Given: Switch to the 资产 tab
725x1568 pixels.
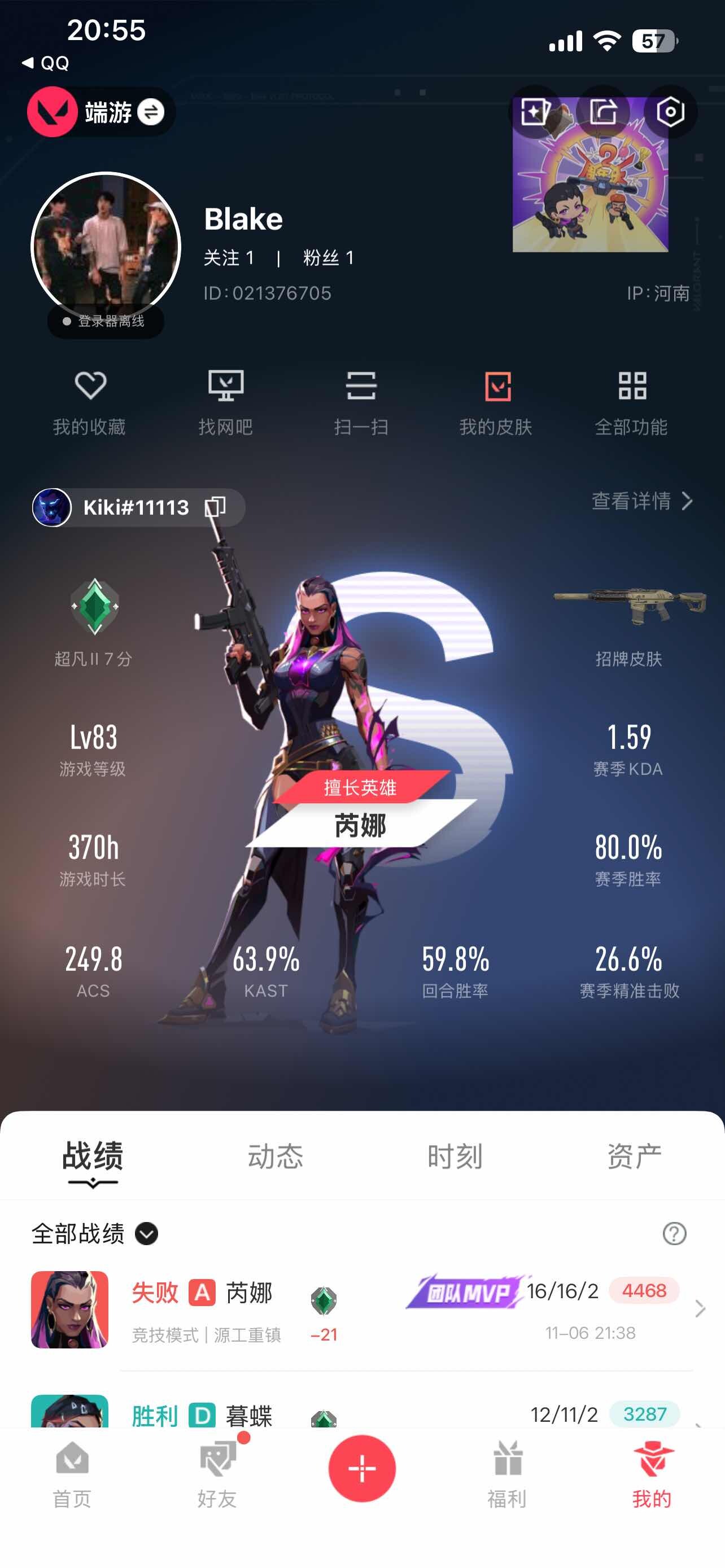Looking at the screenshot, I should 634,1156.
